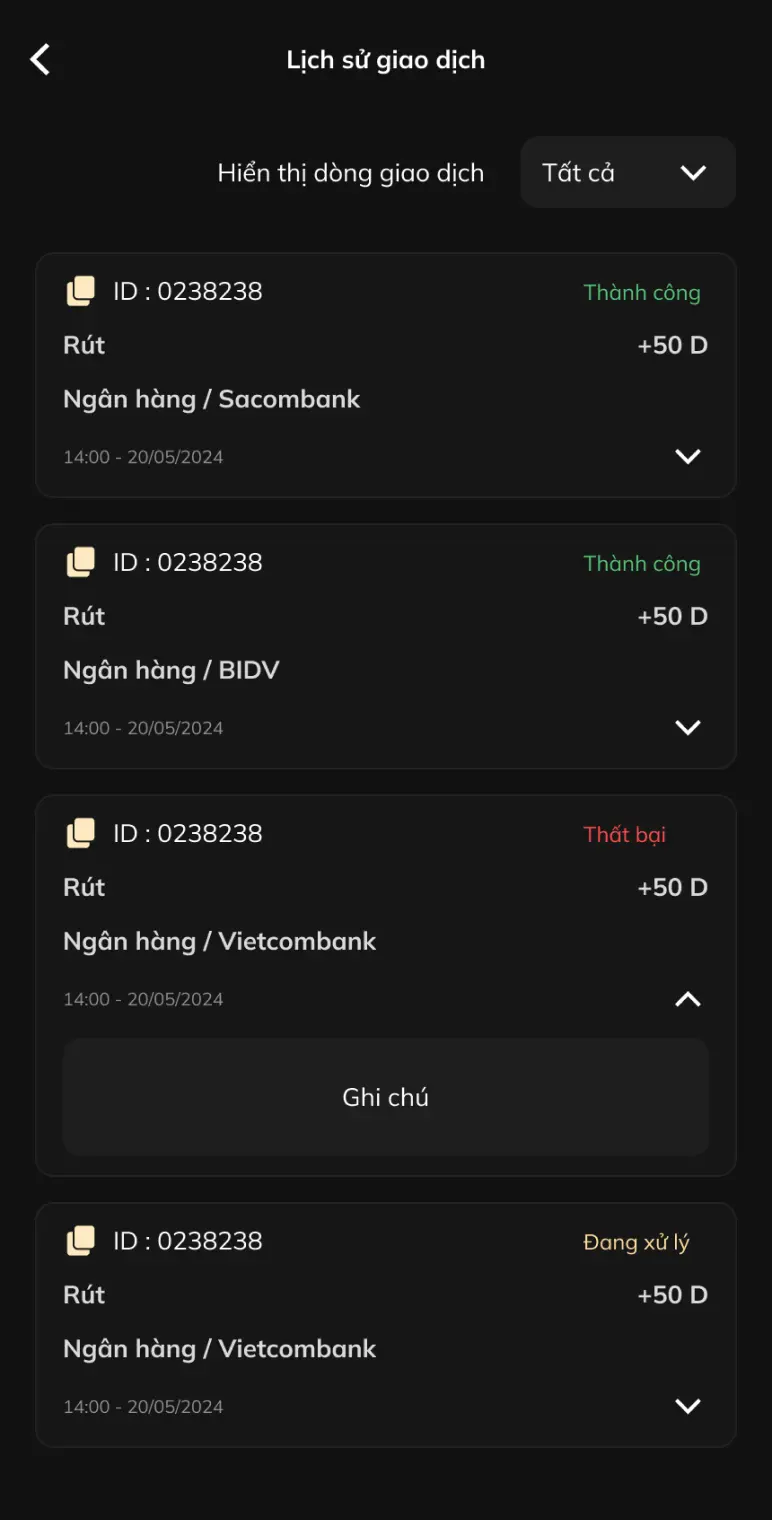Viewport: 772px width, 1520px height.
Task: Open the "Tất cả" transaction filter dropdown
Action: 628,172
